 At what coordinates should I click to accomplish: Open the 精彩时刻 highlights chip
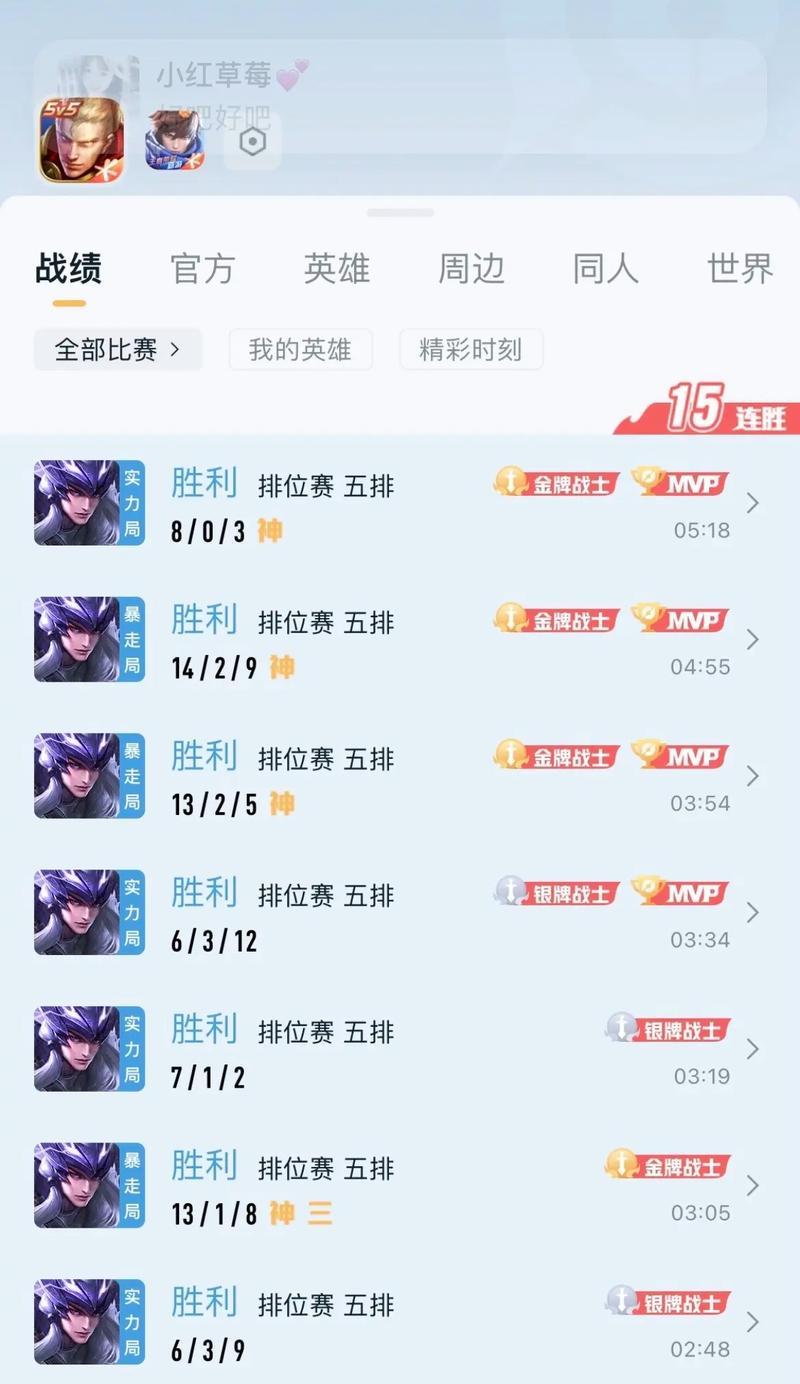point(470,350)
